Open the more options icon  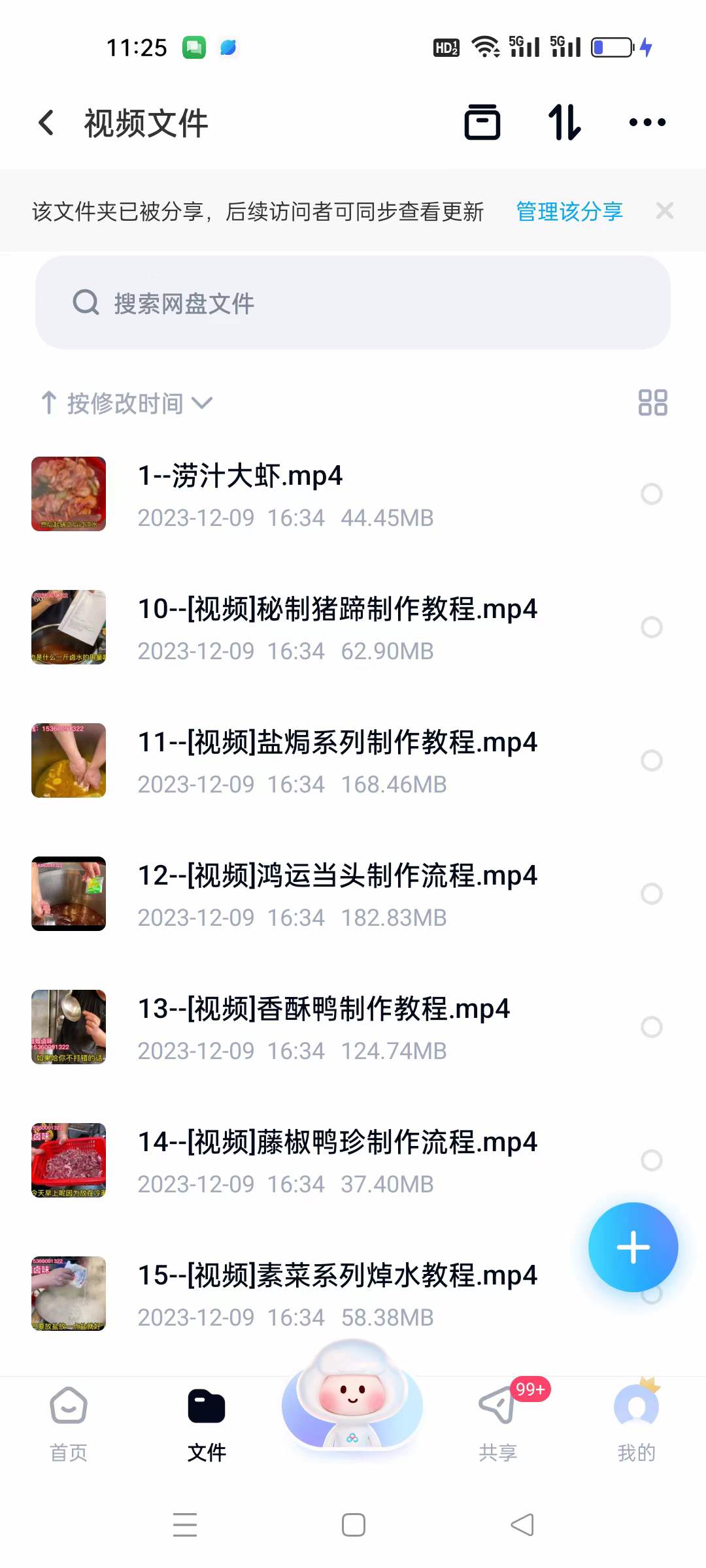pyautogui.click(x=646, y=122)
